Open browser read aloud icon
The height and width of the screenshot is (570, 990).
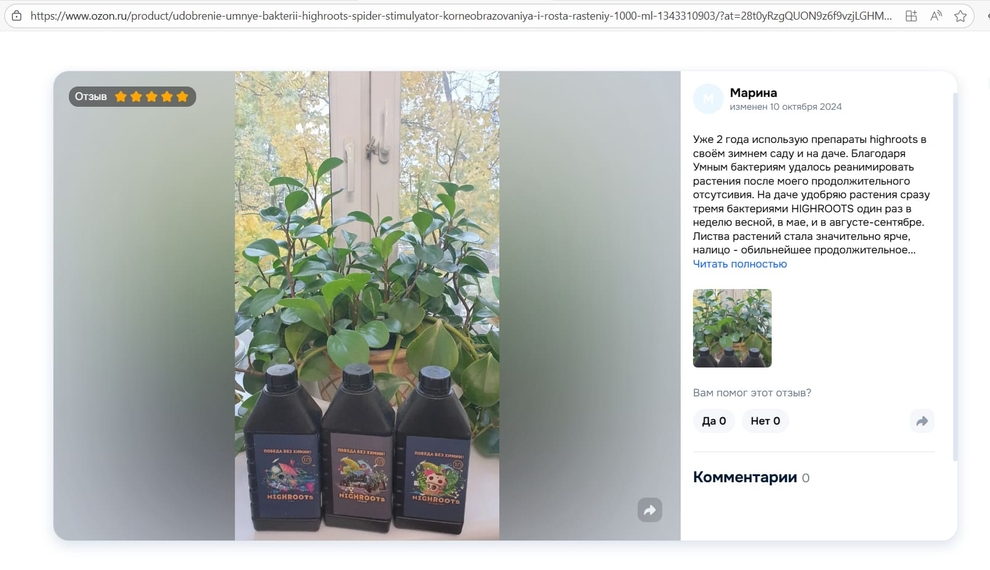(936, 16)
